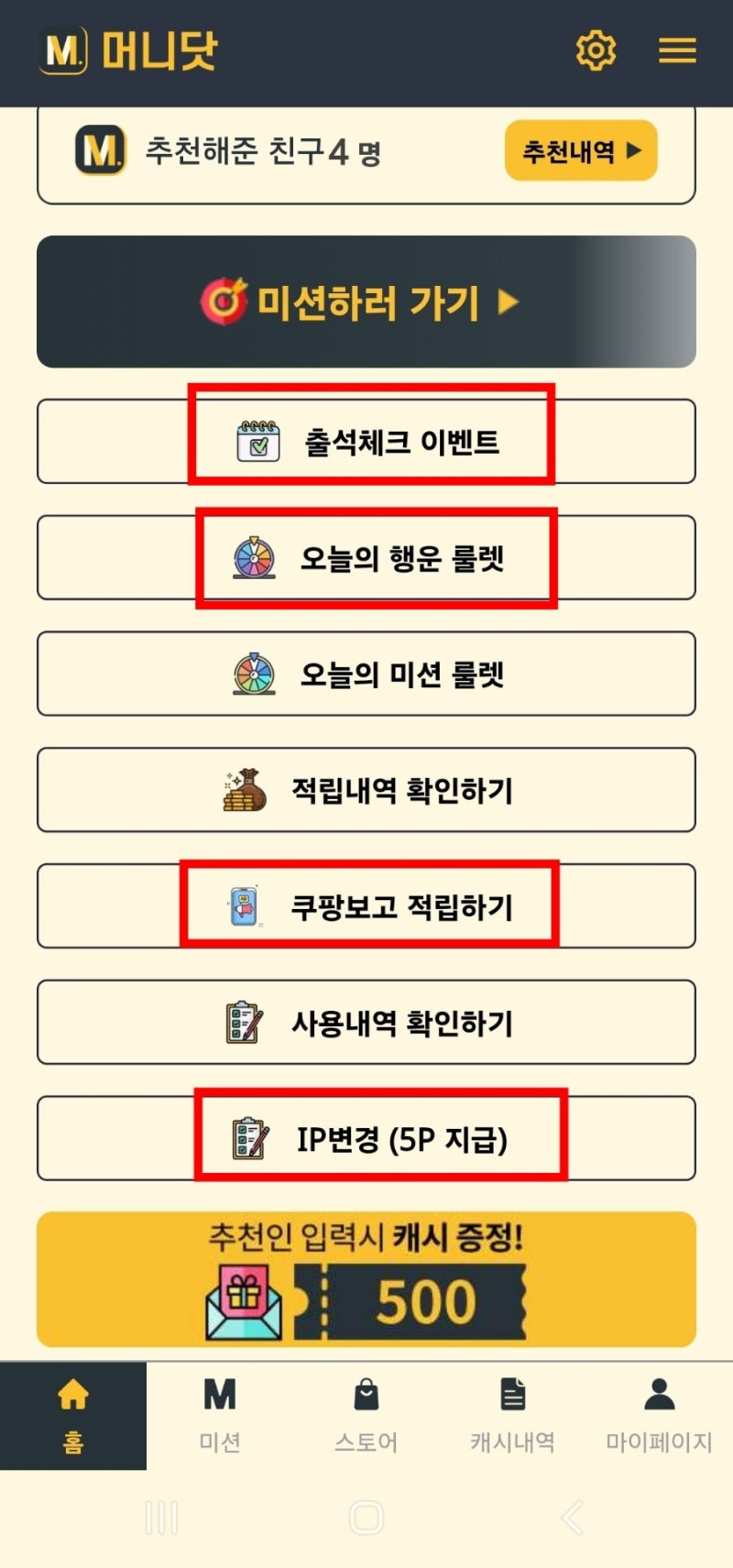This screenshot has width=733, height=1568.
Task: Click the 추천내역 button
Action: (x=581, y=150)
